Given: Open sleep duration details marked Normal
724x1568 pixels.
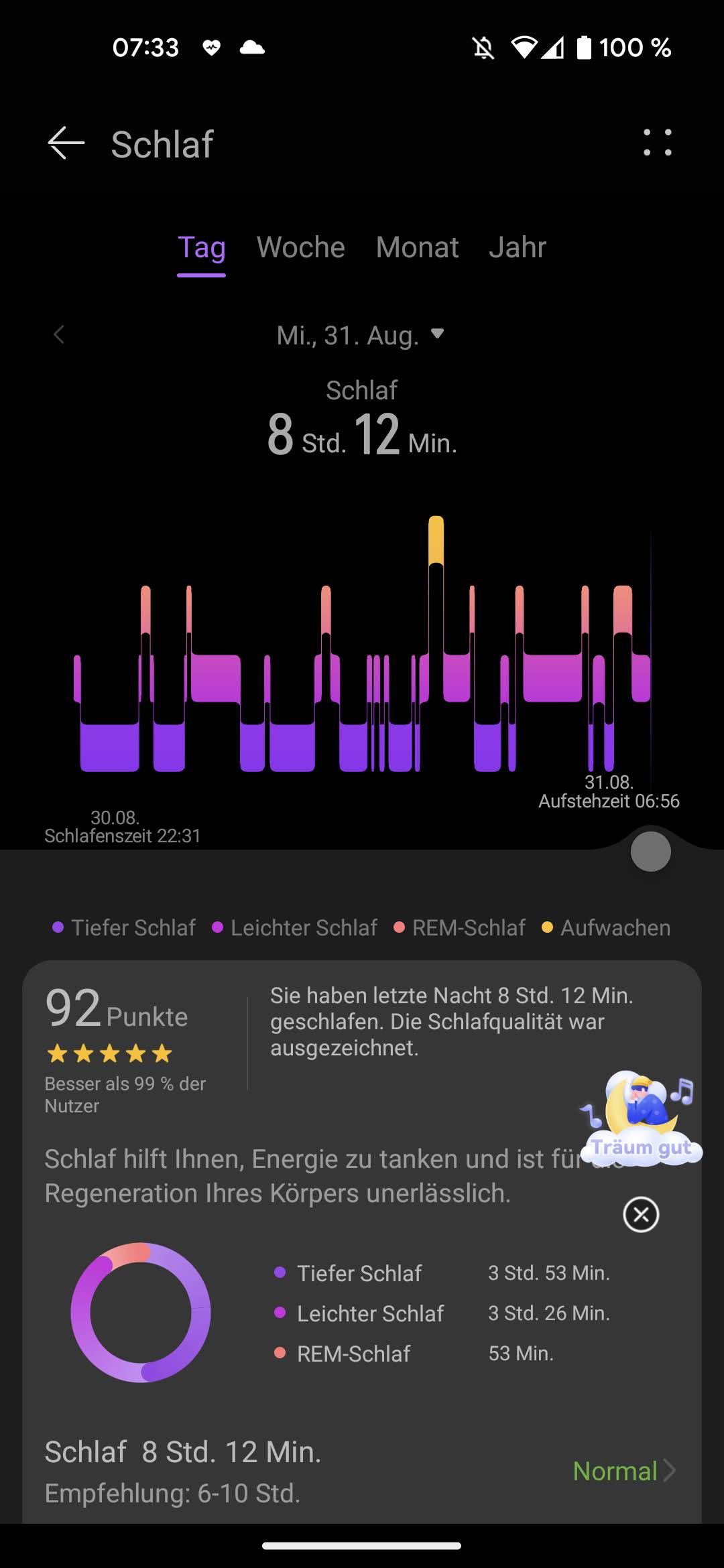Looking at the screenshot, I should pyautogui.click(x=623, y=1471).
